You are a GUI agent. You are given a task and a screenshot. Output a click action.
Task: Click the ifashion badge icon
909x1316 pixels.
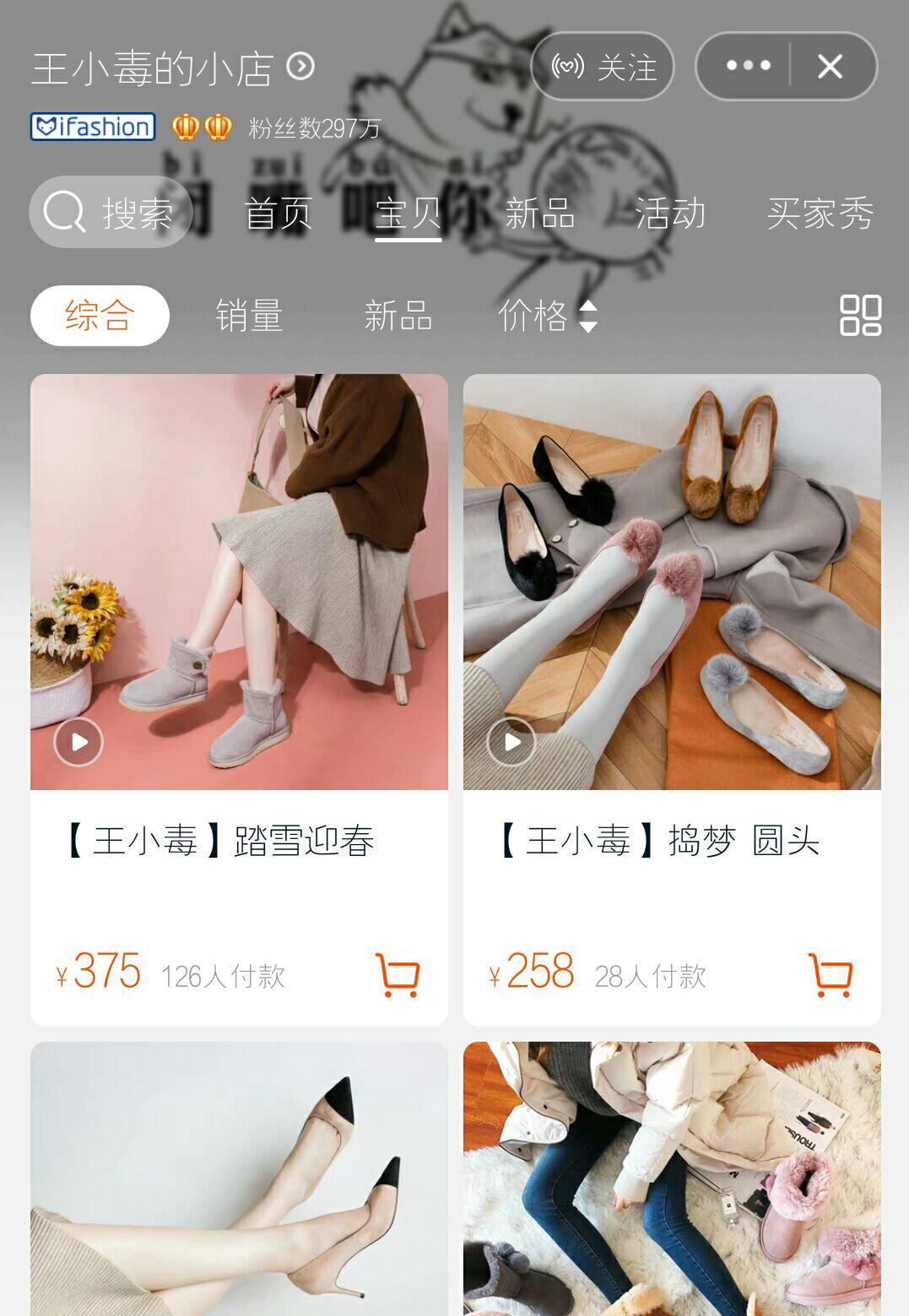tap(93, 127)
